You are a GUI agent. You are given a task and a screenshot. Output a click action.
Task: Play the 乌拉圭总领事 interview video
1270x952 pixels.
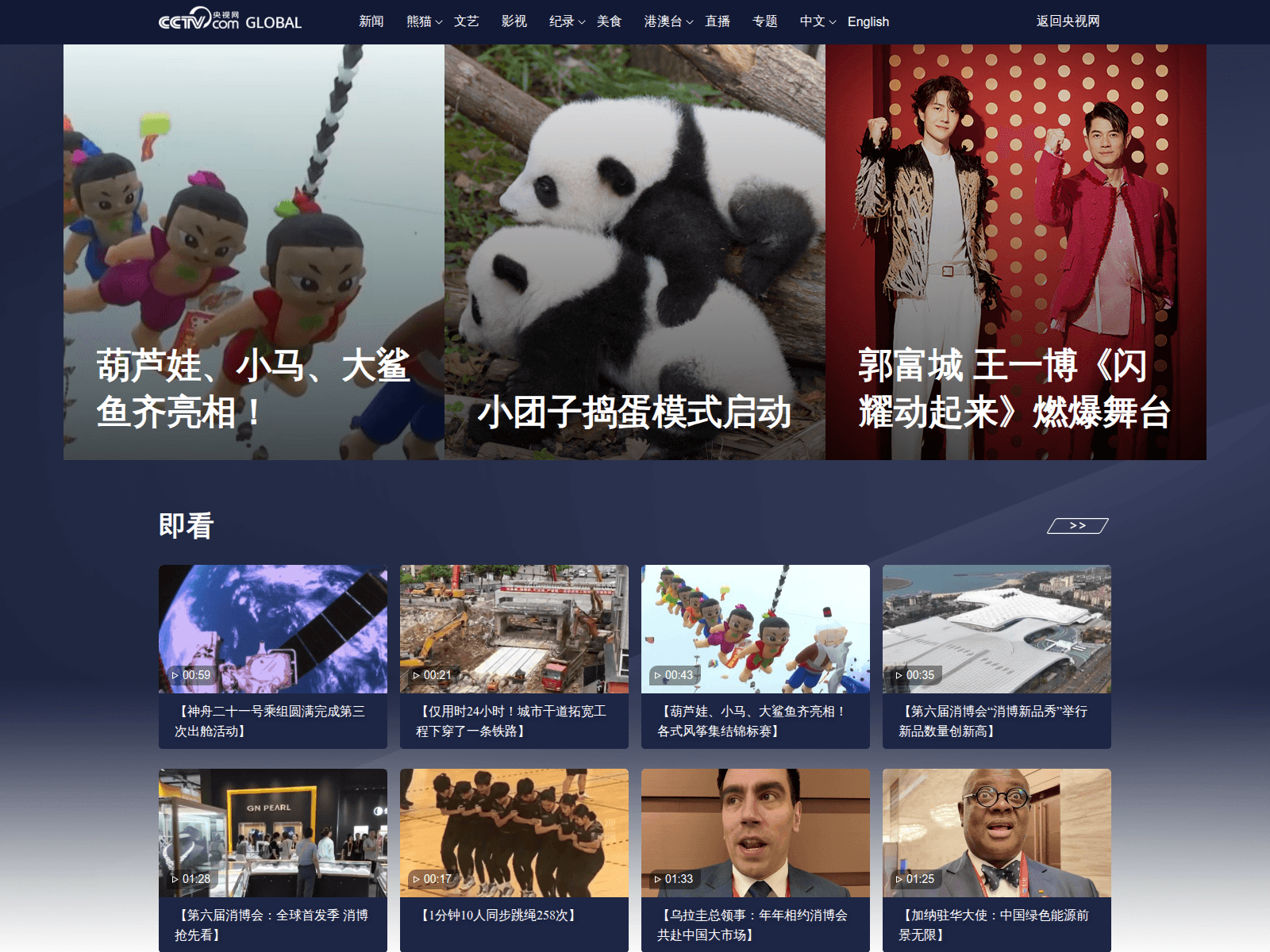(x=755, y=833)
